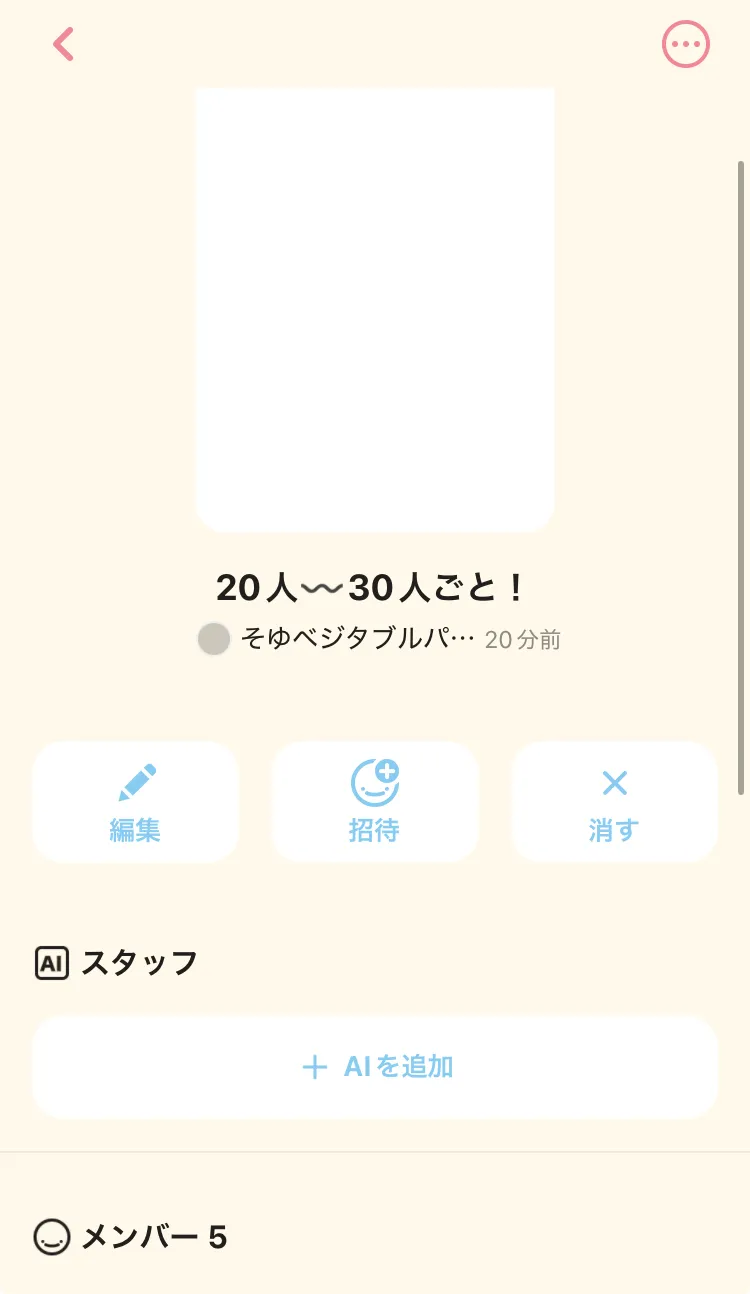Open the large white cover image
750x1294 pixels.
375,309
